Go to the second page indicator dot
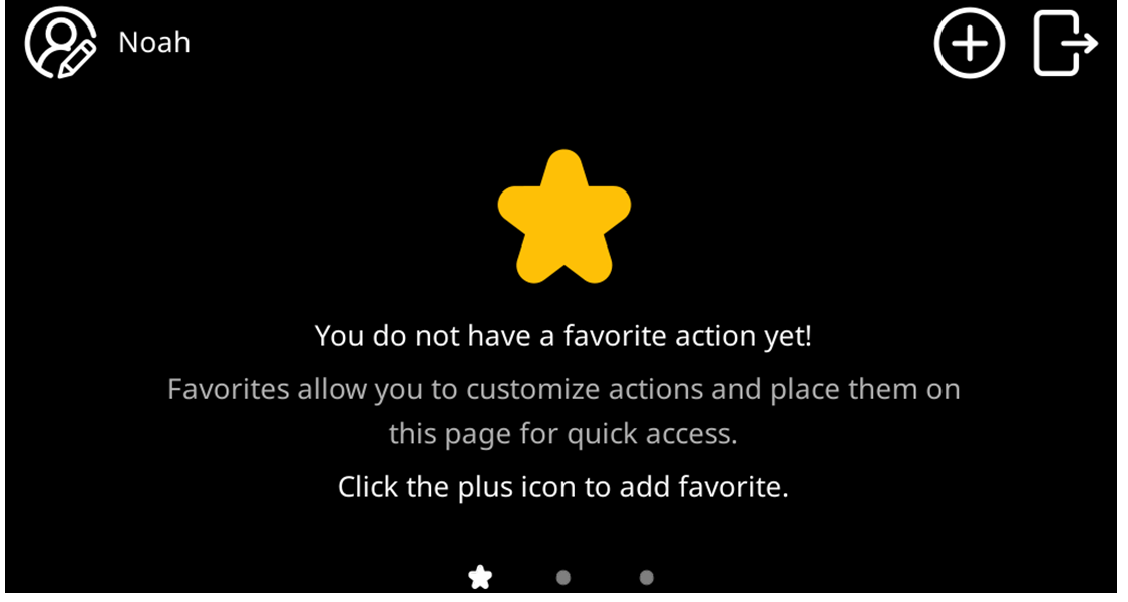Image resolution: width=1128 pixels, height=602 pixels. click(x=563, y=577)
